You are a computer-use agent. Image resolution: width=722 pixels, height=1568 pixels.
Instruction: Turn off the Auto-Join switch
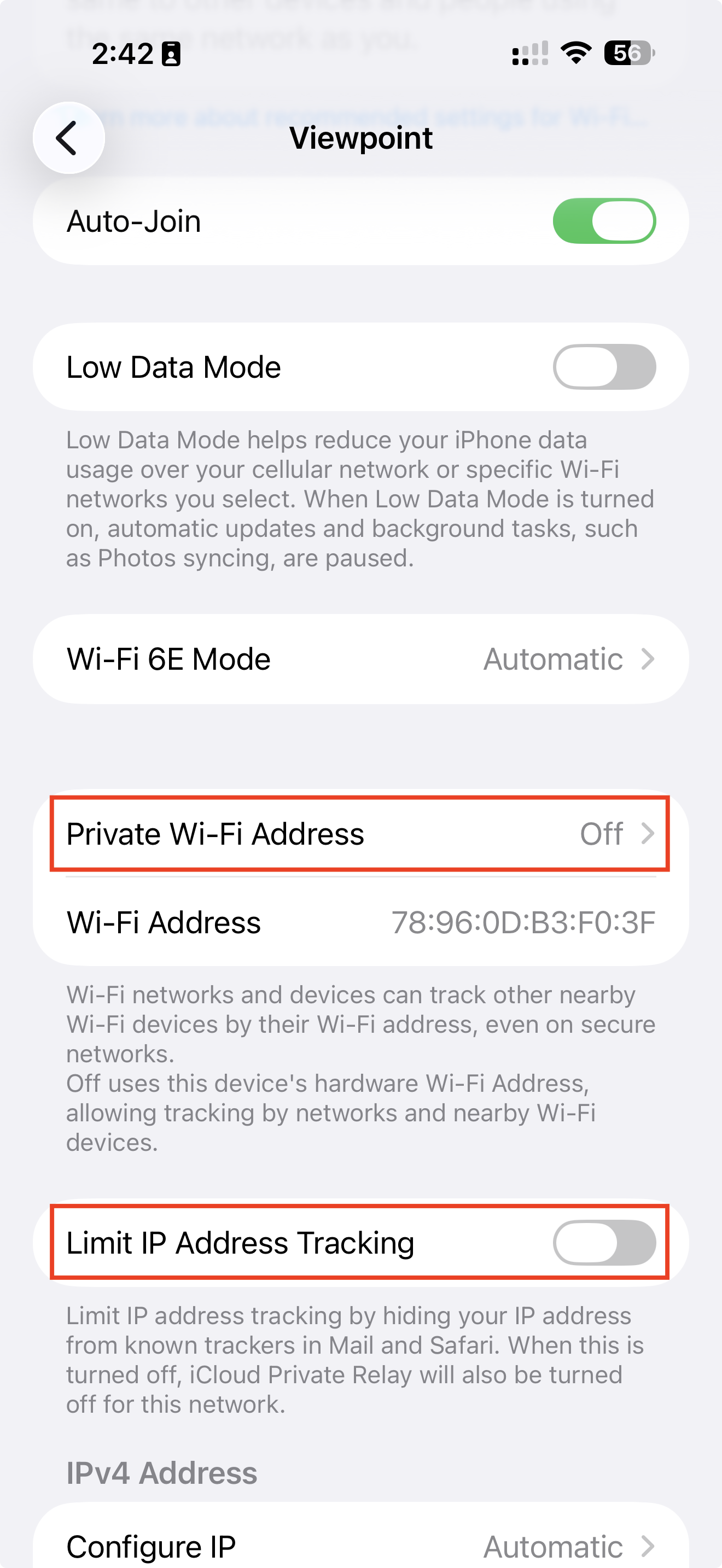click(604, 221)
